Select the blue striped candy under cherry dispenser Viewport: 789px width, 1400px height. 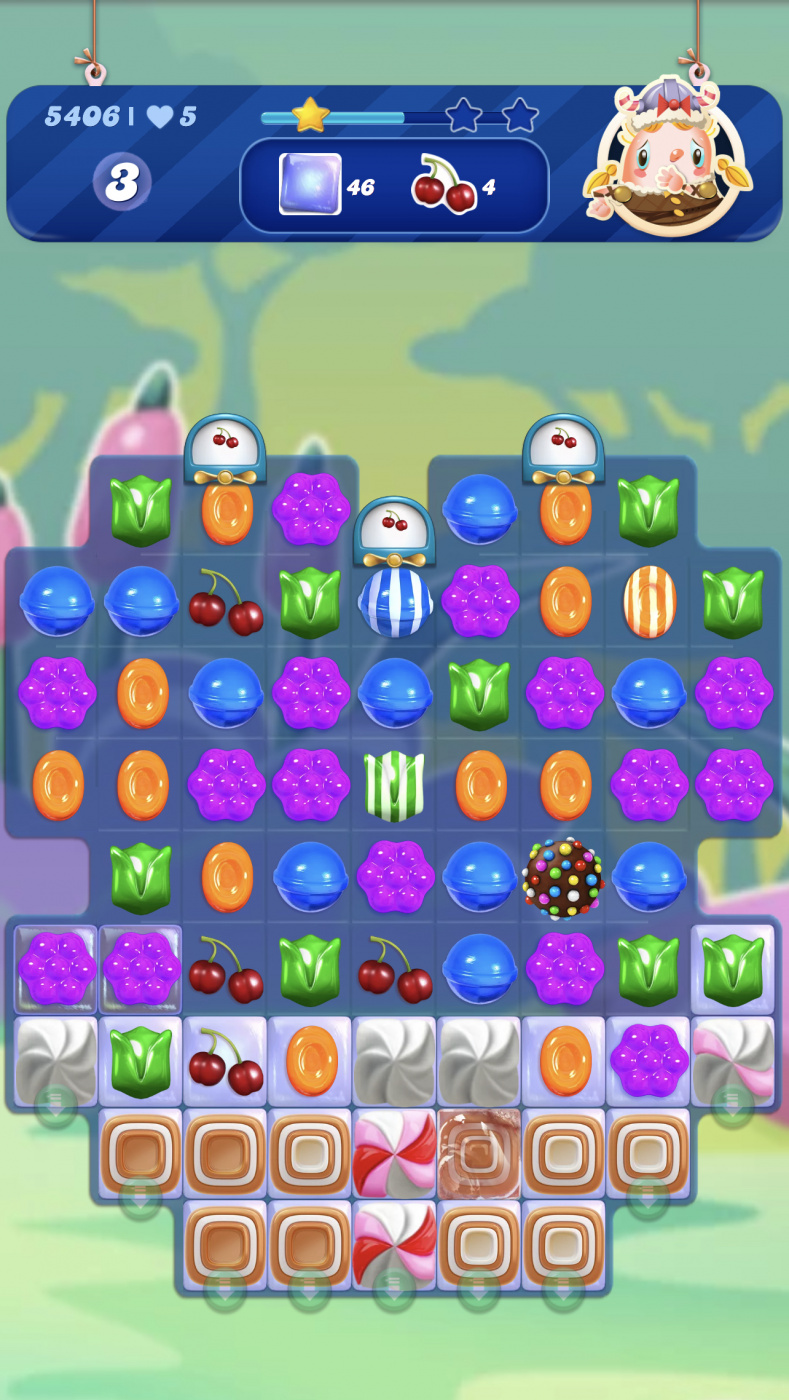(x=395, y=602)
